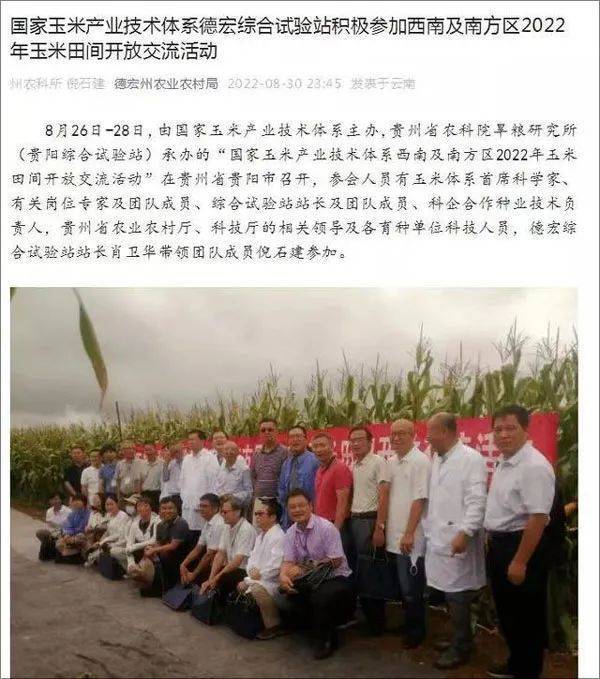Viewport: 600px width, 679px height.
Task: Open the 德宏州农业农村局 account link
Action: point(166,84)
